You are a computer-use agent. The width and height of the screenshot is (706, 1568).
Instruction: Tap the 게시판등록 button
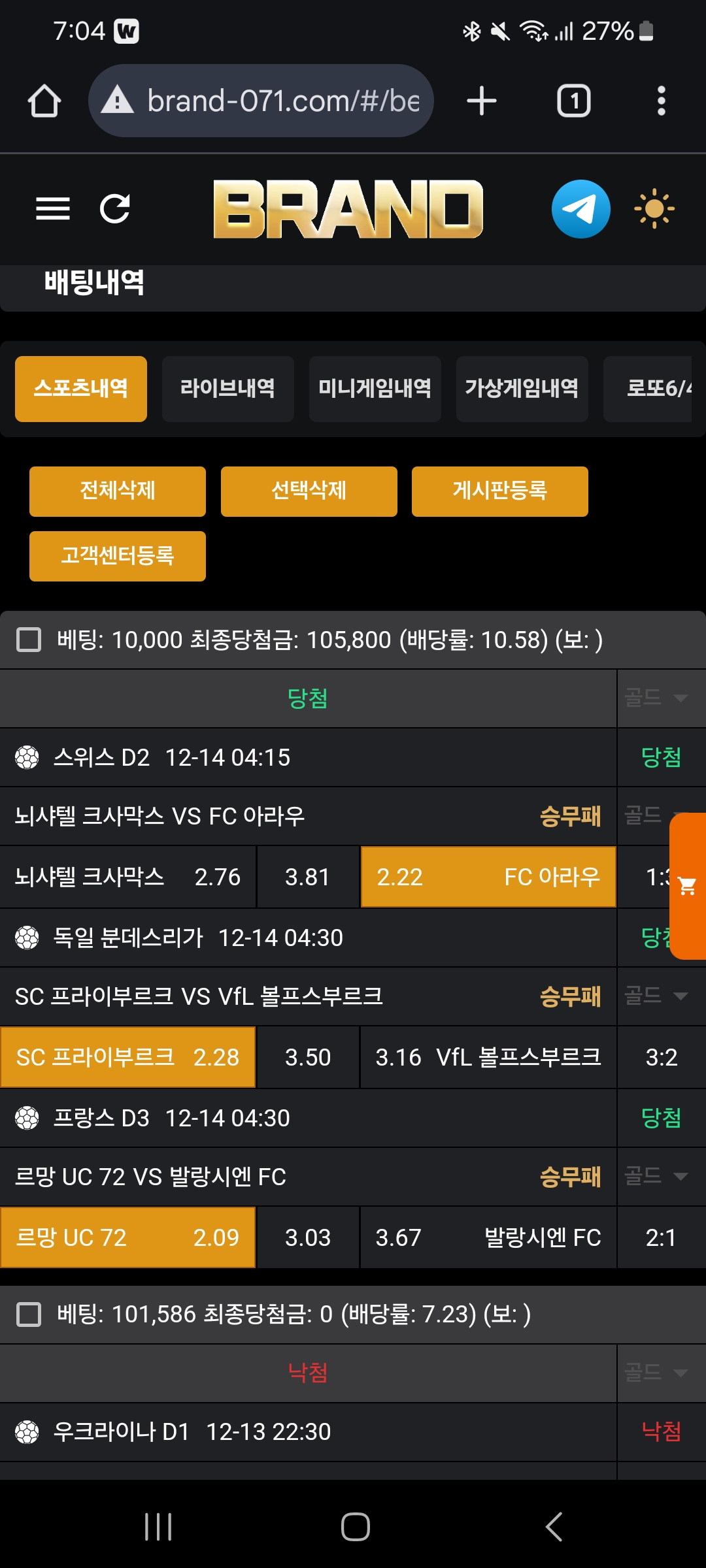pyautogui.click(x=500, y=491)
